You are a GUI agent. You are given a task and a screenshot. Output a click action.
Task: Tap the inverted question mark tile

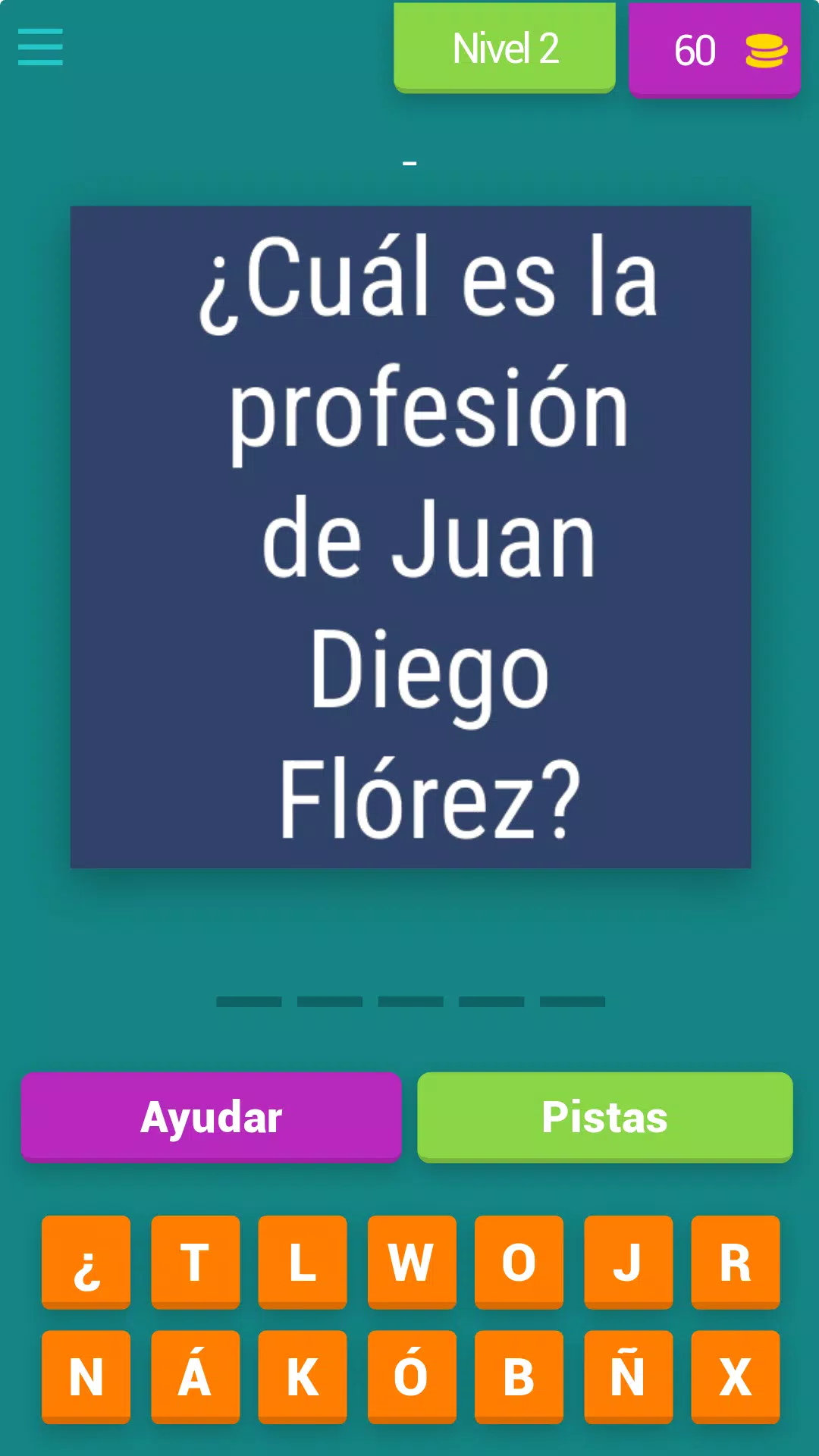pyautogui.click(x=86, y=1262)
